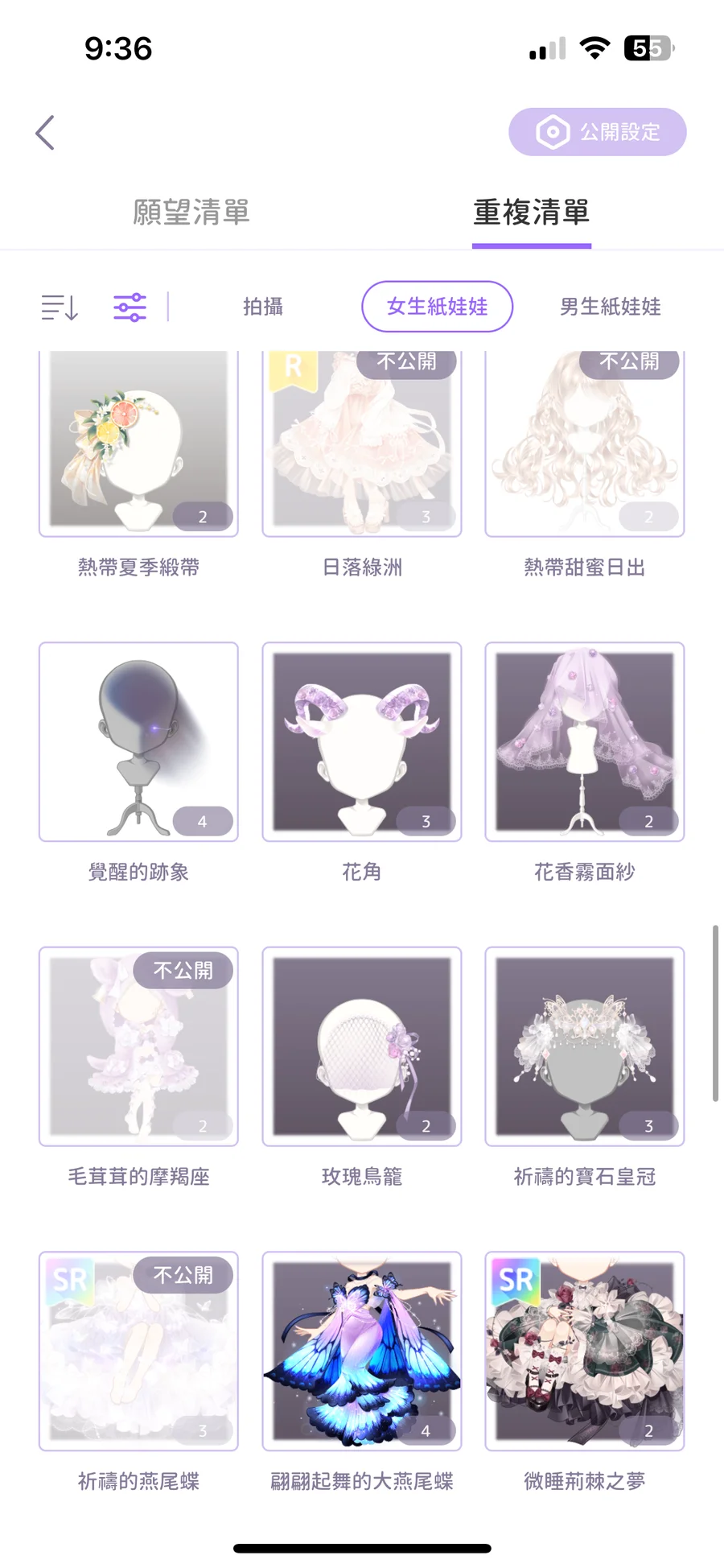Open the 玫瑰鳥籠 item card
The width and height of the screenshot is (724, 1568).
(362, 1046)
